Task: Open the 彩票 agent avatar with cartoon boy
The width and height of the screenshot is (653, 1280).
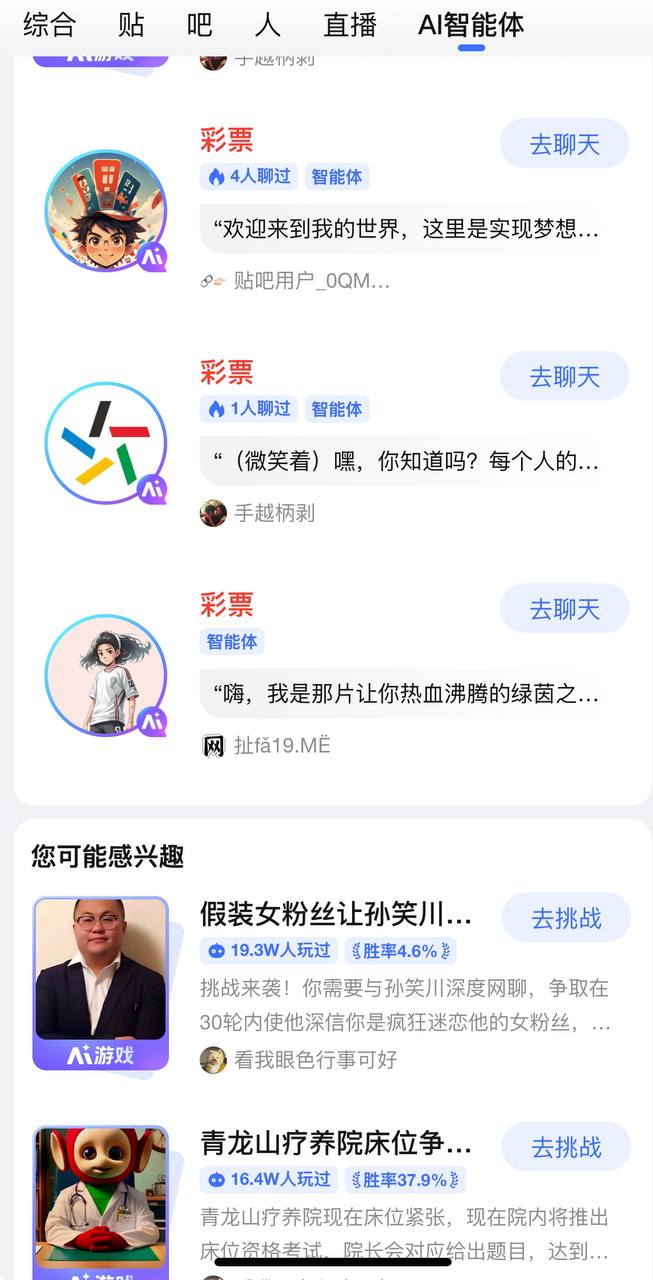Action: [105, 211]
